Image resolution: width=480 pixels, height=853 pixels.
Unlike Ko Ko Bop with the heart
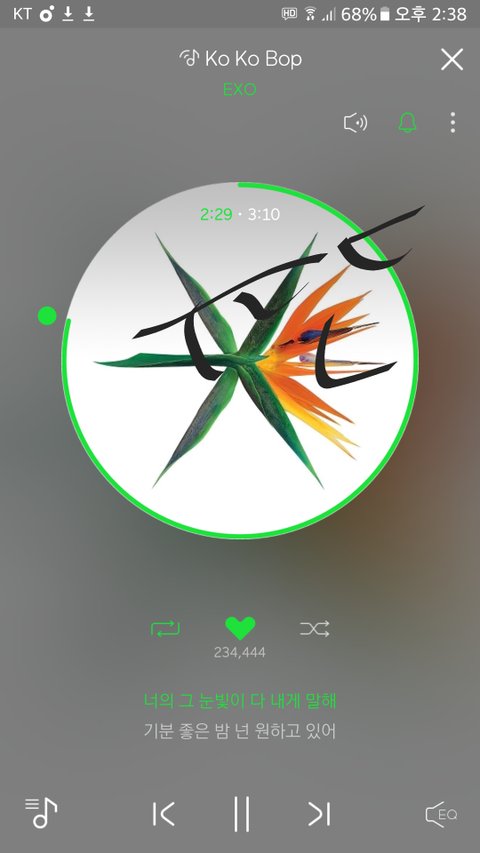240,628
